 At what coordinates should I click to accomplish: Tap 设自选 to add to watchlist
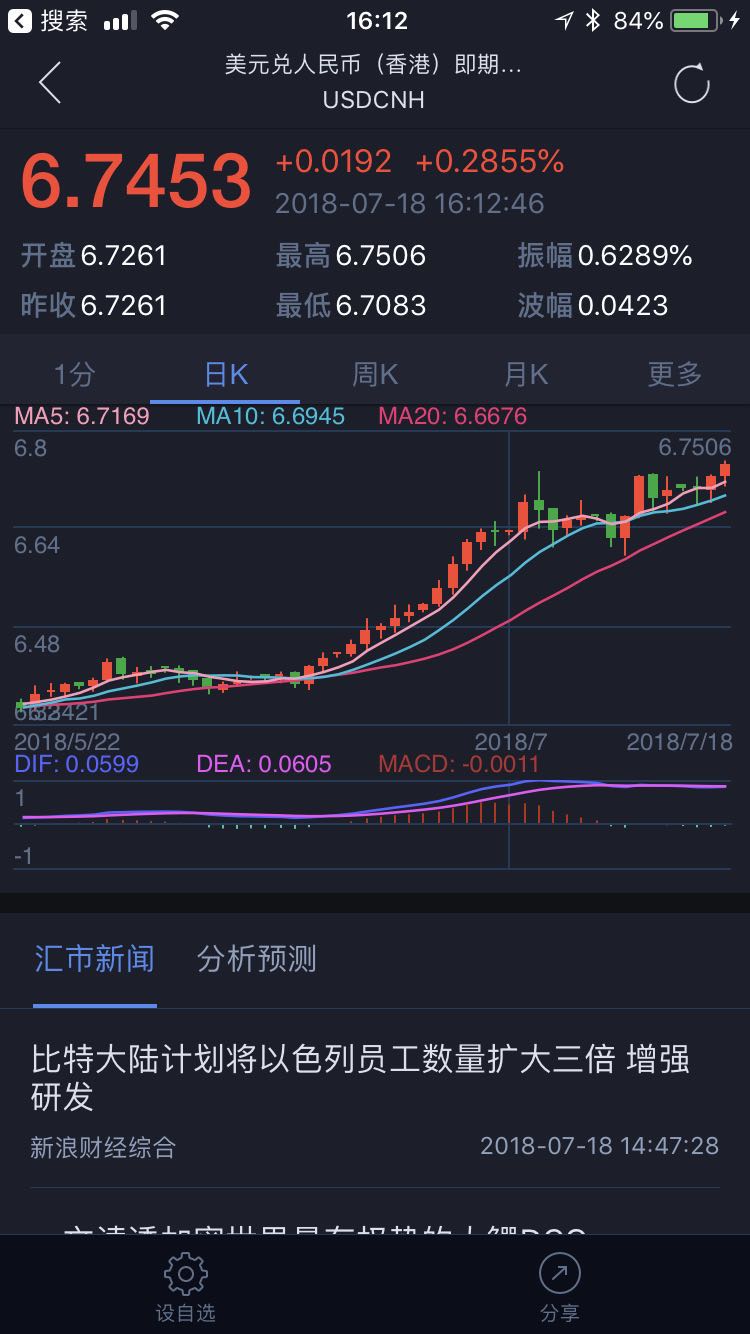pyautogui.click(x=185, y=1288)
